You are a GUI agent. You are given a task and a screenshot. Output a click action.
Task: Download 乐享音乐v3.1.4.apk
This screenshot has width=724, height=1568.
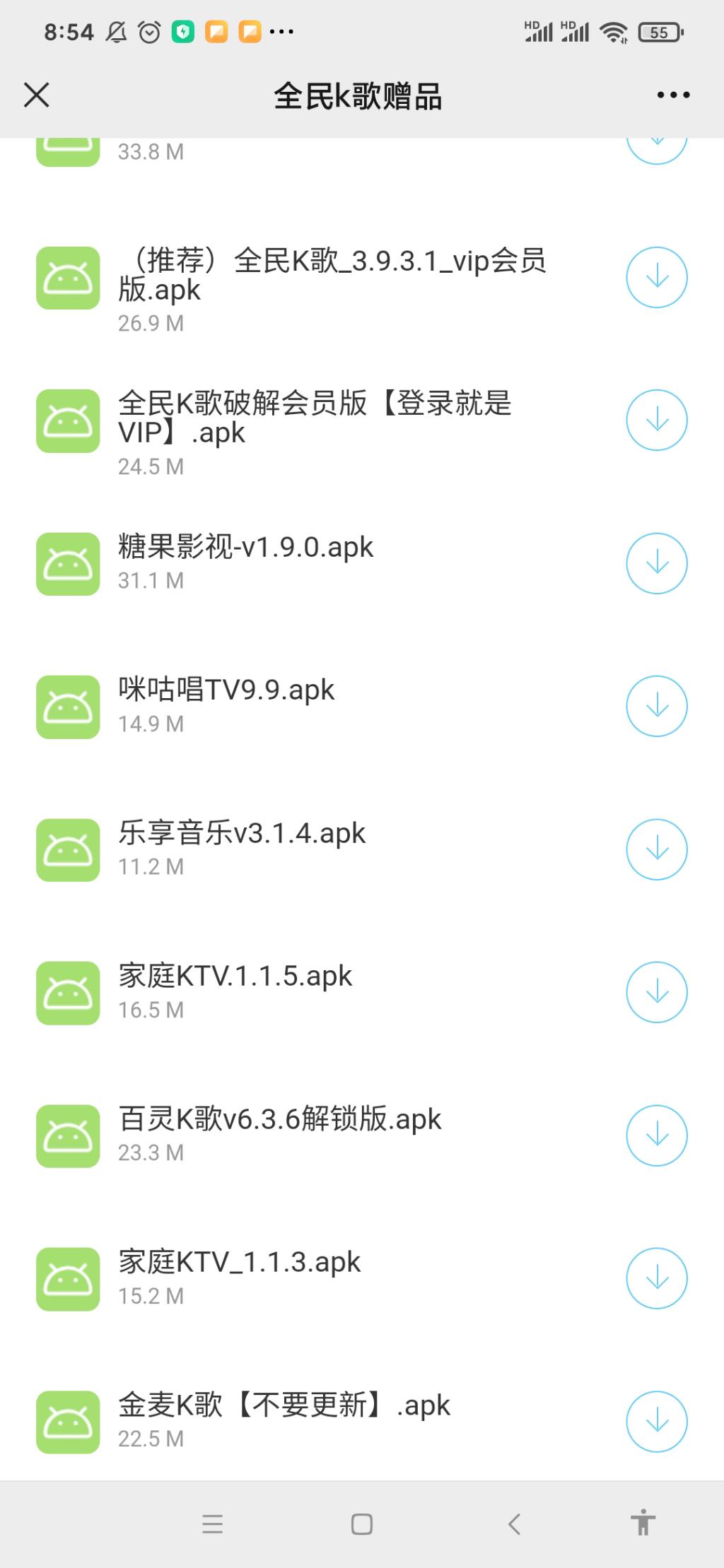click(x=656, y=849)
